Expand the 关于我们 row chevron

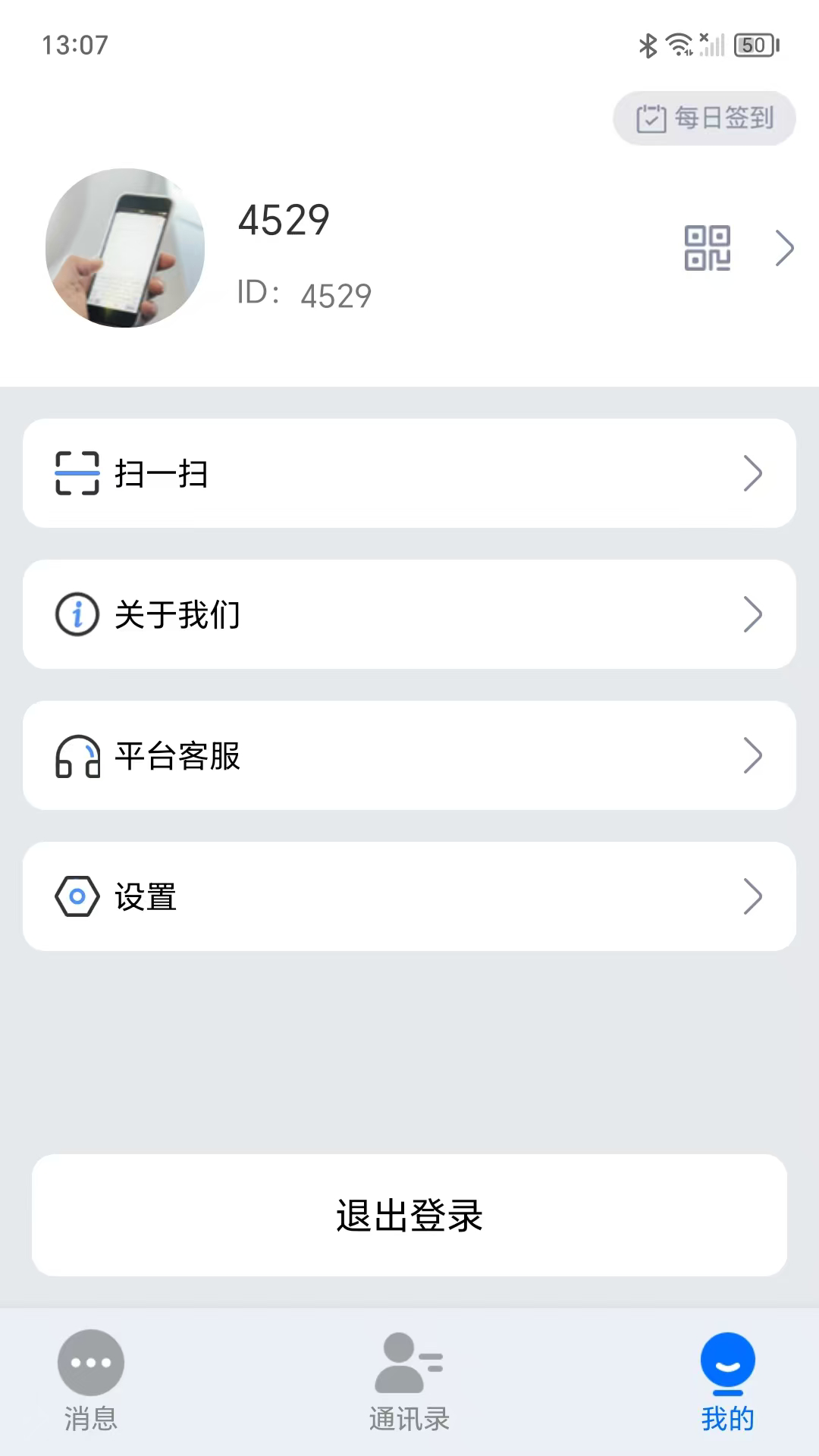753,614
